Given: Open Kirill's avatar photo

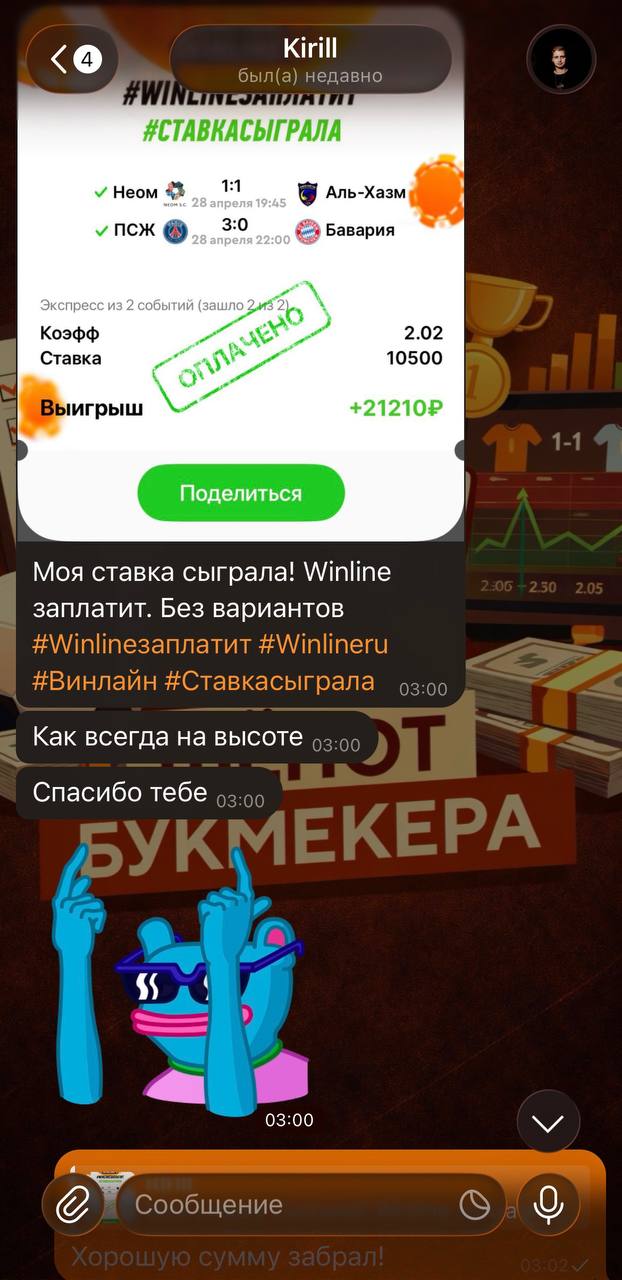Looking at the screenshot, I should [561, 60].
